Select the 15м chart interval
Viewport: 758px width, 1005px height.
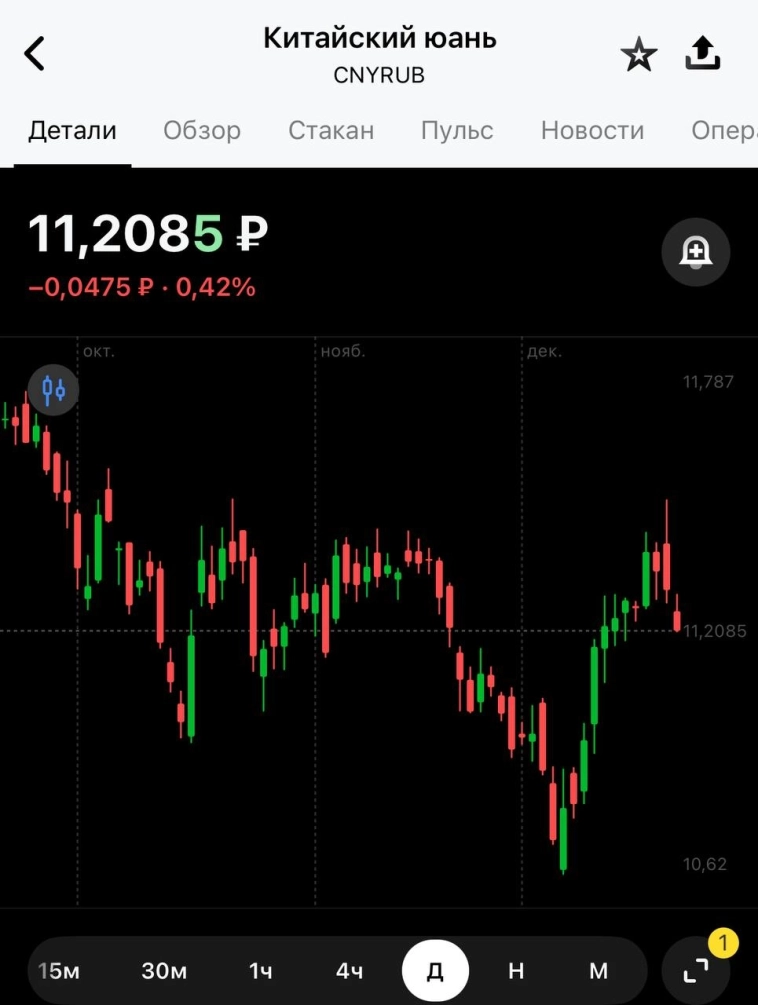coord(57,970)
